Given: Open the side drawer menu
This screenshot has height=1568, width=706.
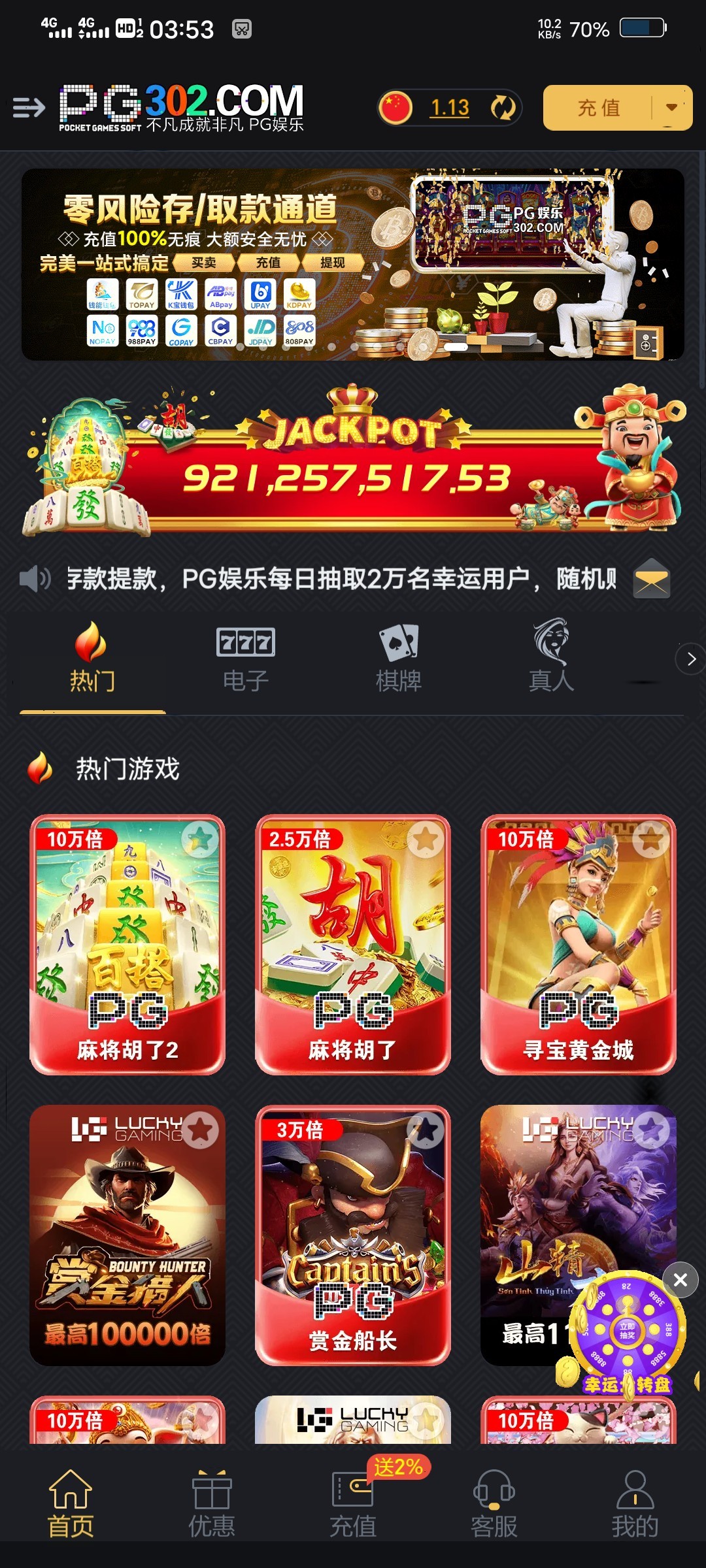Looking at the screenshot, I should click(x=29, y=107).
